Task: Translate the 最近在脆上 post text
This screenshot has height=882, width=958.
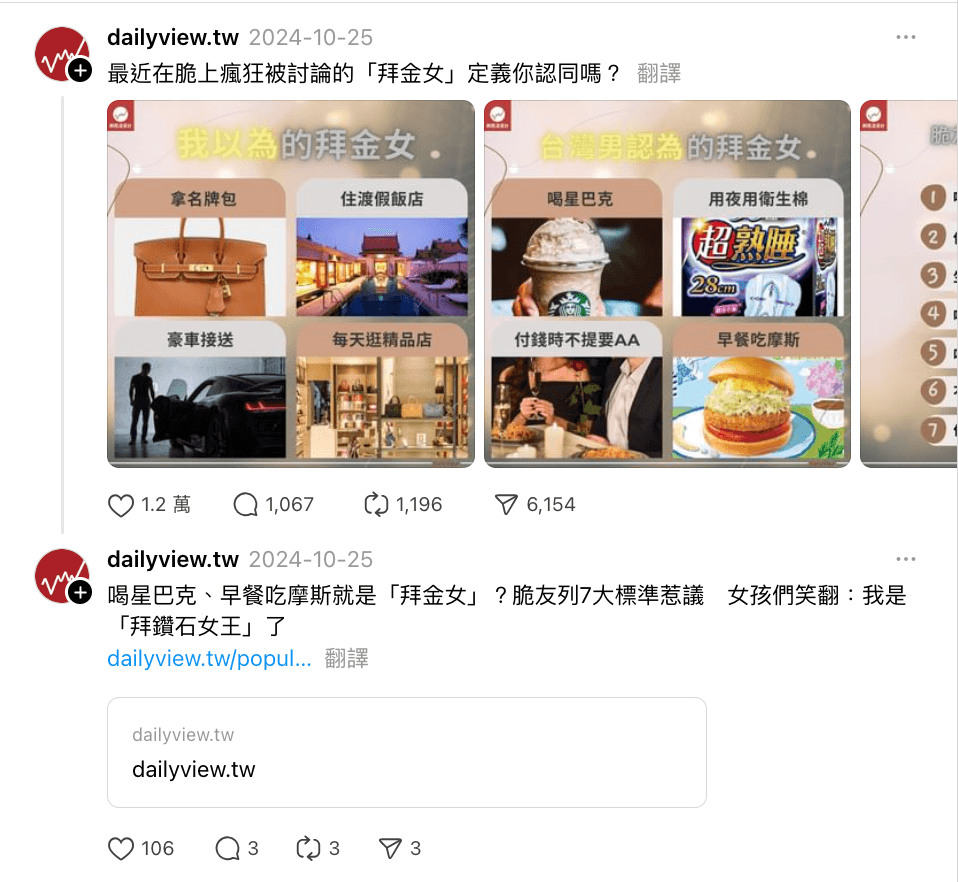Action: [658, 74]
